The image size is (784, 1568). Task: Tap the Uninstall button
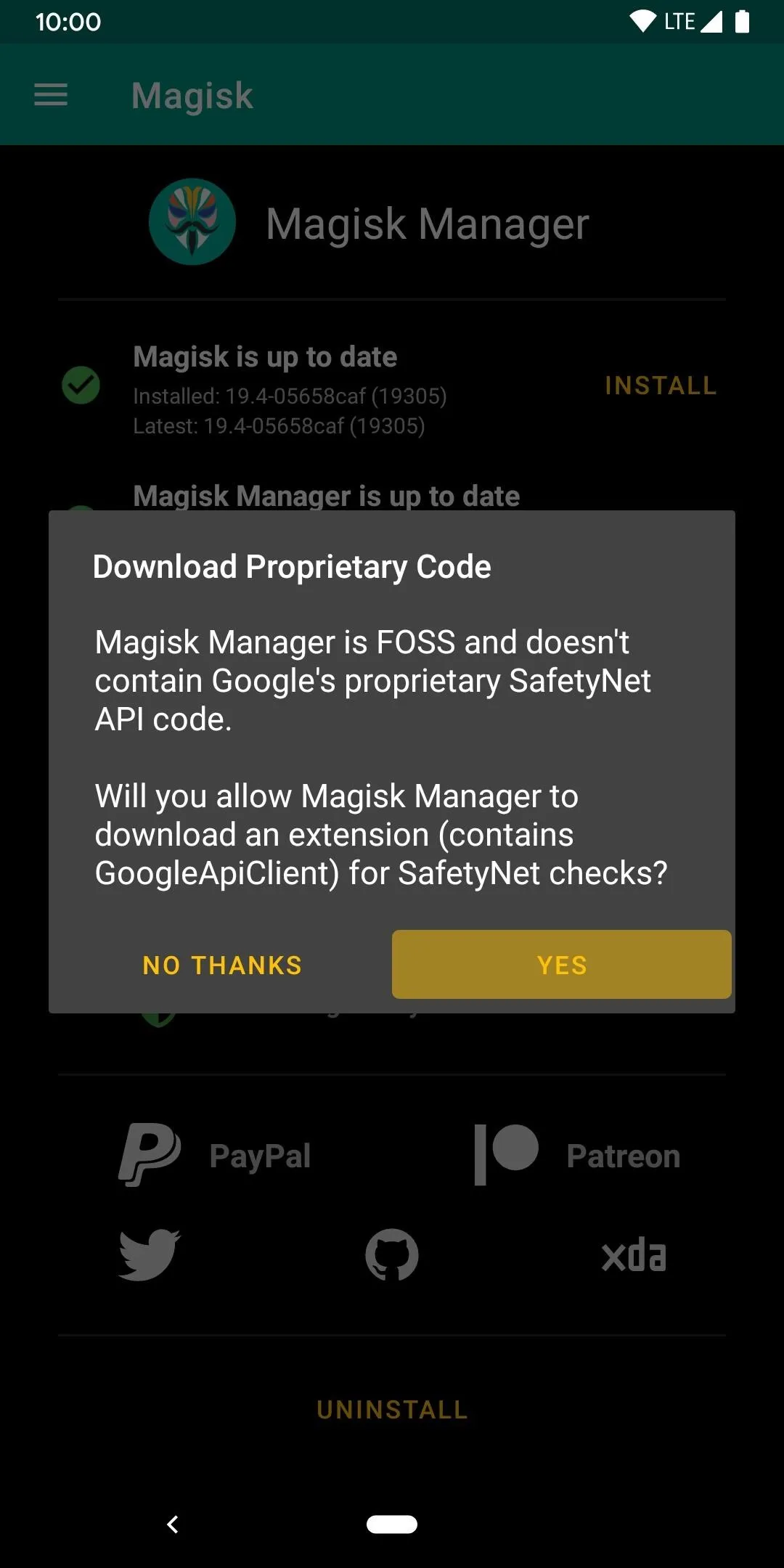(392, 1410)
